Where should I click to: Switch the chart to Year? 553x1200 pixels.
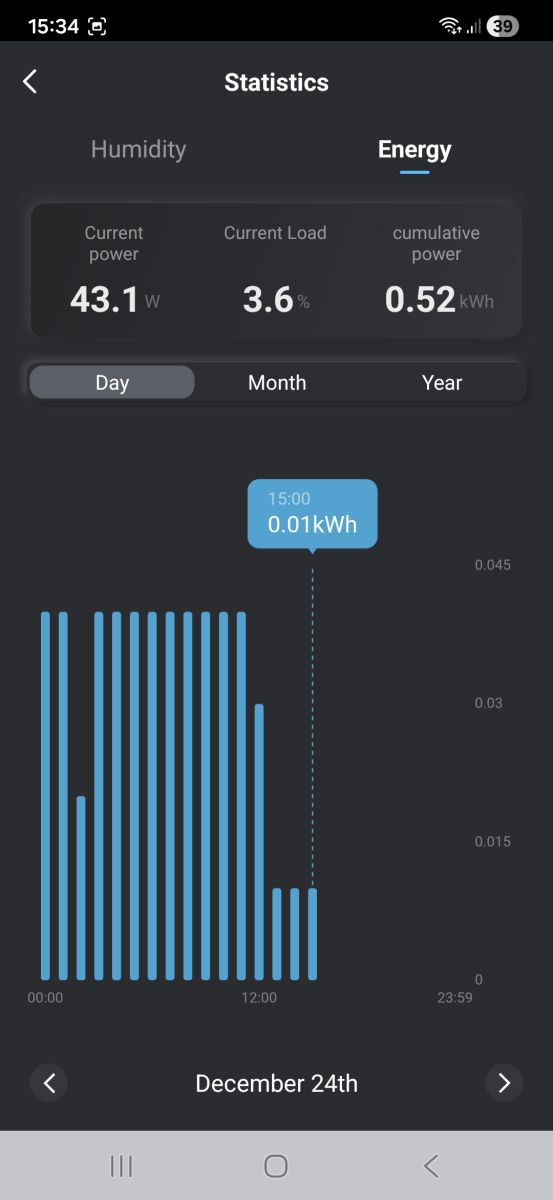tap(442, 383)
